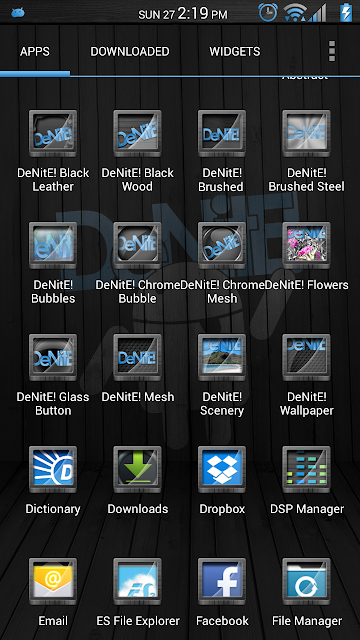Select the Apps tab

[x=35, y=51]
